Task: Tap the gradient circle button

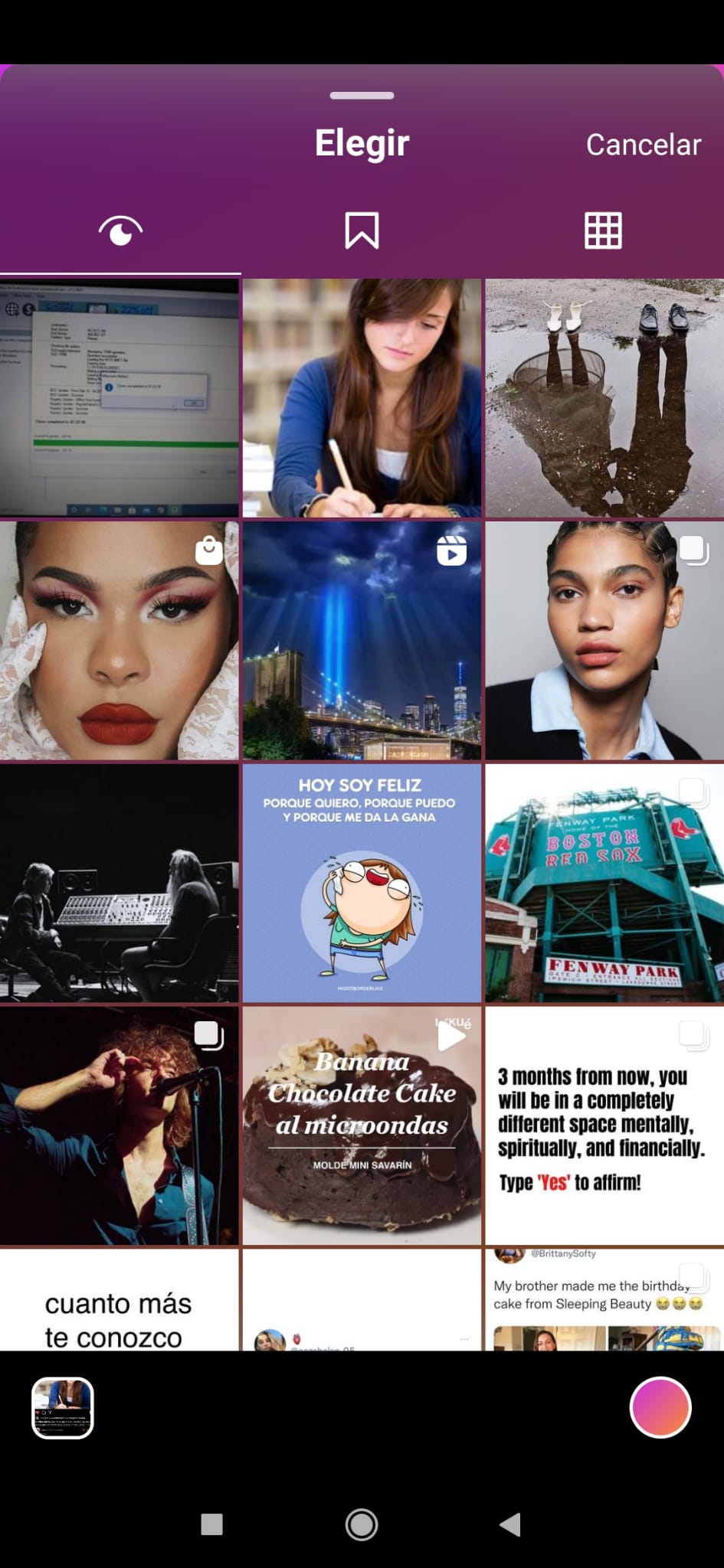Action: pyautogui.click(x=660, y=1407)
